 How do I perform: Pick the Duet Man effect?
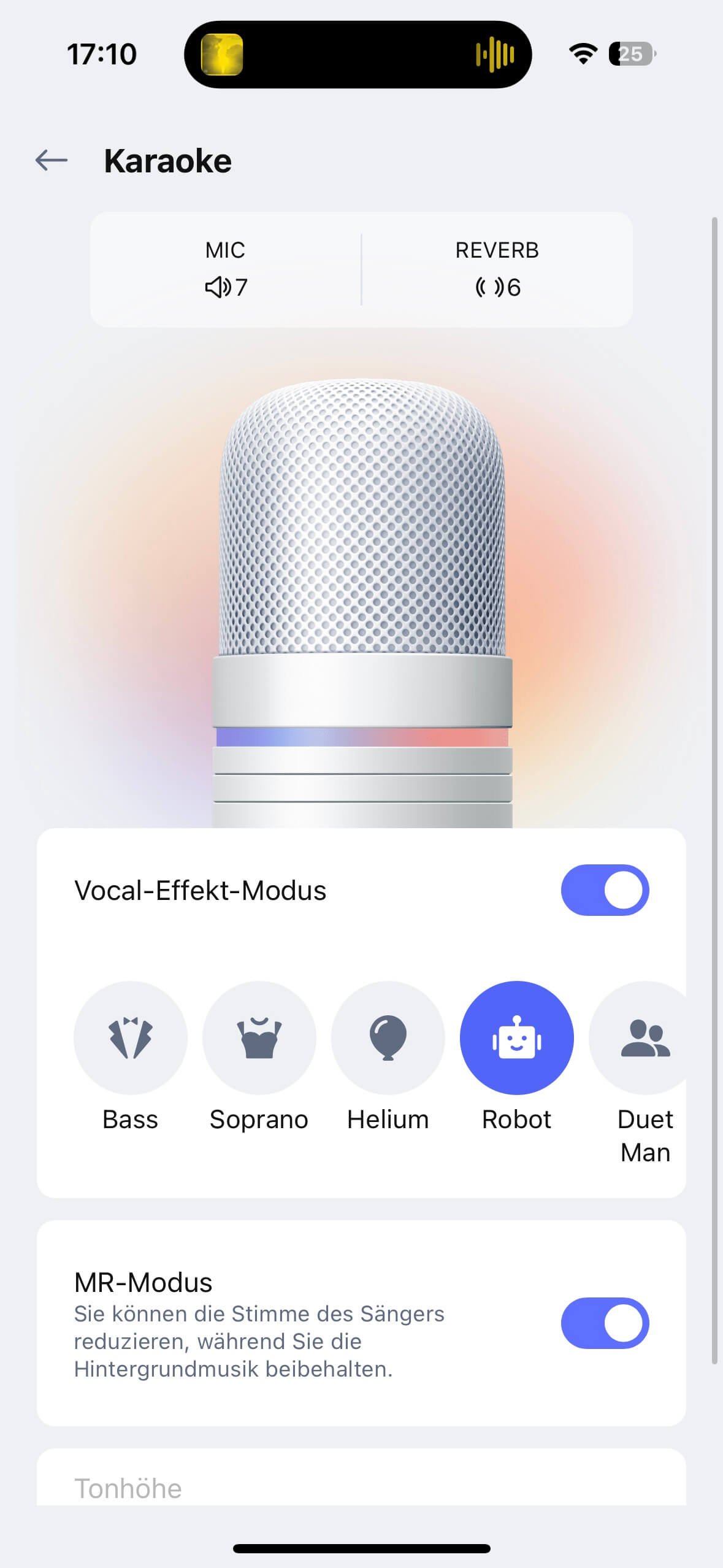[644, 1038]
